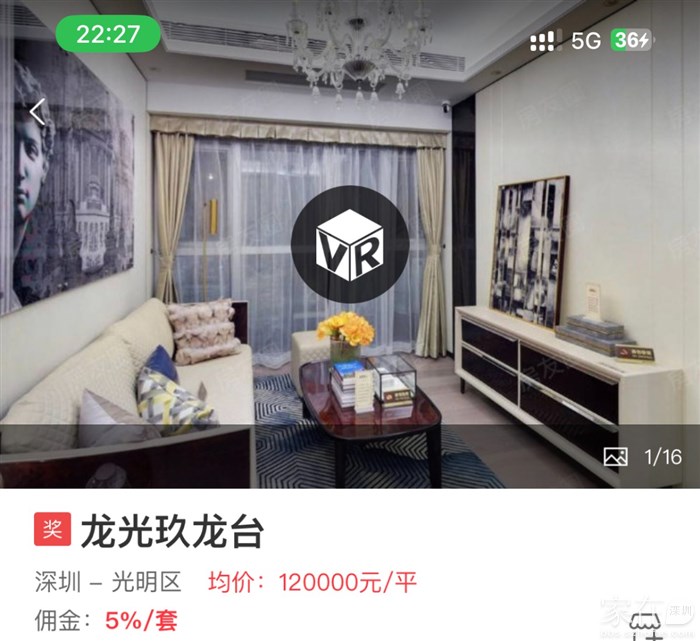Launch the VR tour of the apartment
The width and height of the screenshot is (700, 641).
tap(349, 245)
